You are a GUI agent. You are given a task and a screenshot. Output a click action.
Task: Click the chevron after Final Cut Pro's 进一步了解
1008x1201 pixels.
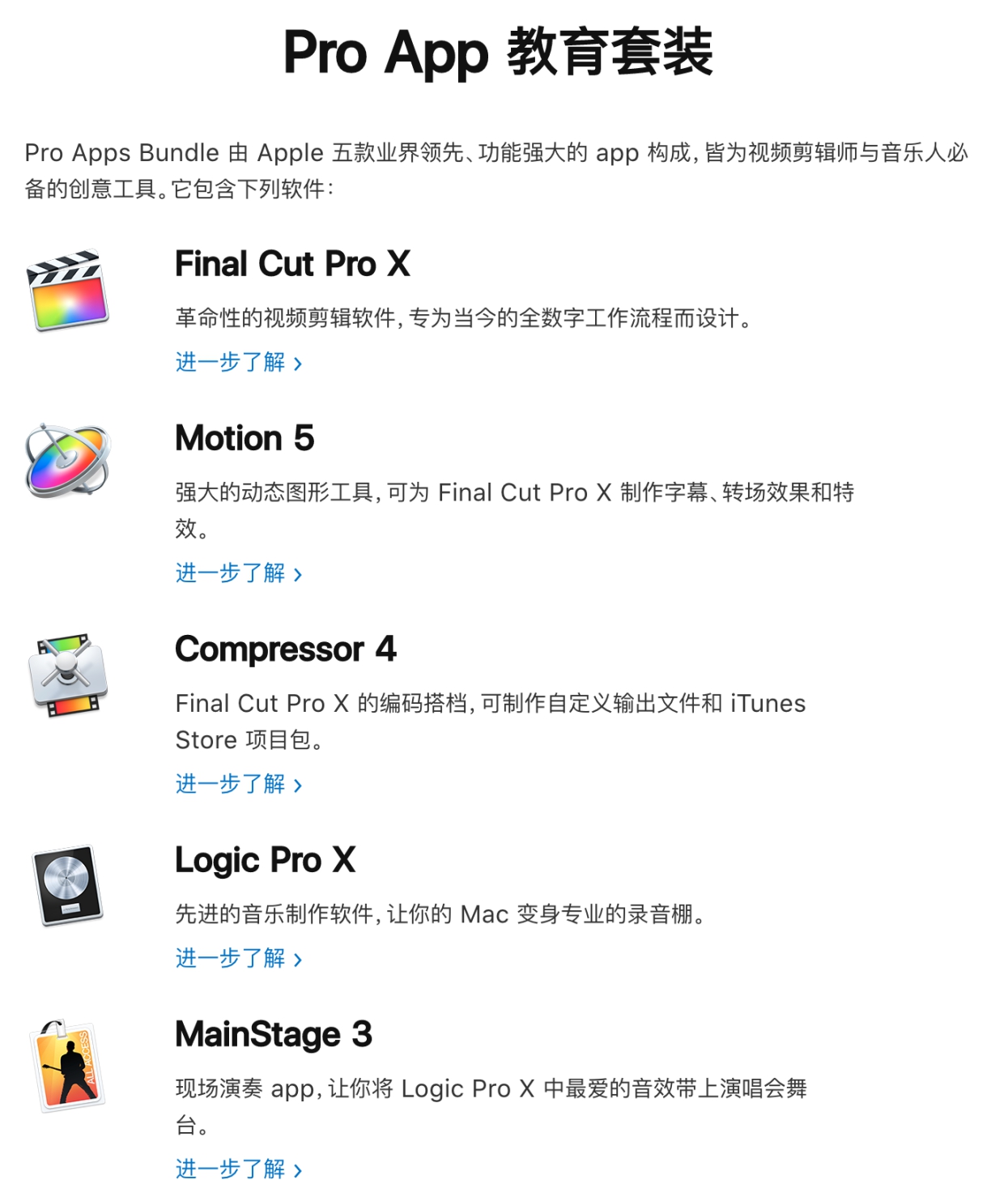(300, 364)
